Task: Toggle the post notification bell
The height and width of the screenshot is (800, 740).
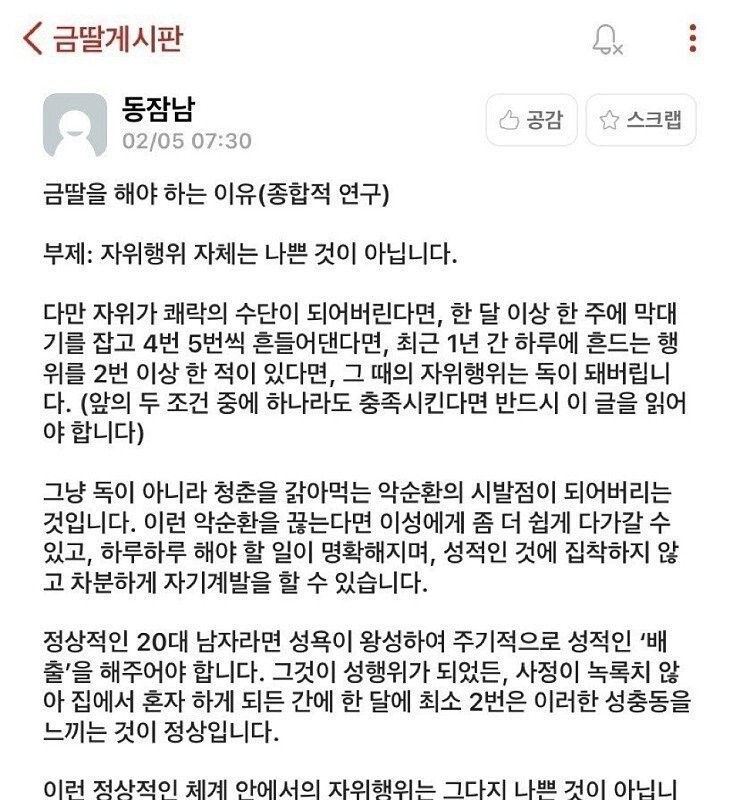Action: (606, 40)
